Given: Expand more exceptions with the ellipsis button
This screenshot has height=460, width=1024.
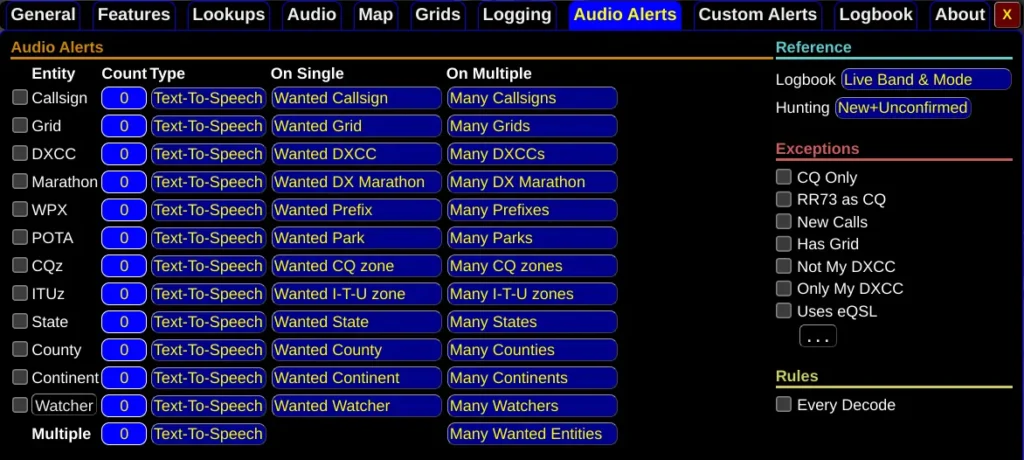Looking at the screenshot, I should click(x=818, y=337).
